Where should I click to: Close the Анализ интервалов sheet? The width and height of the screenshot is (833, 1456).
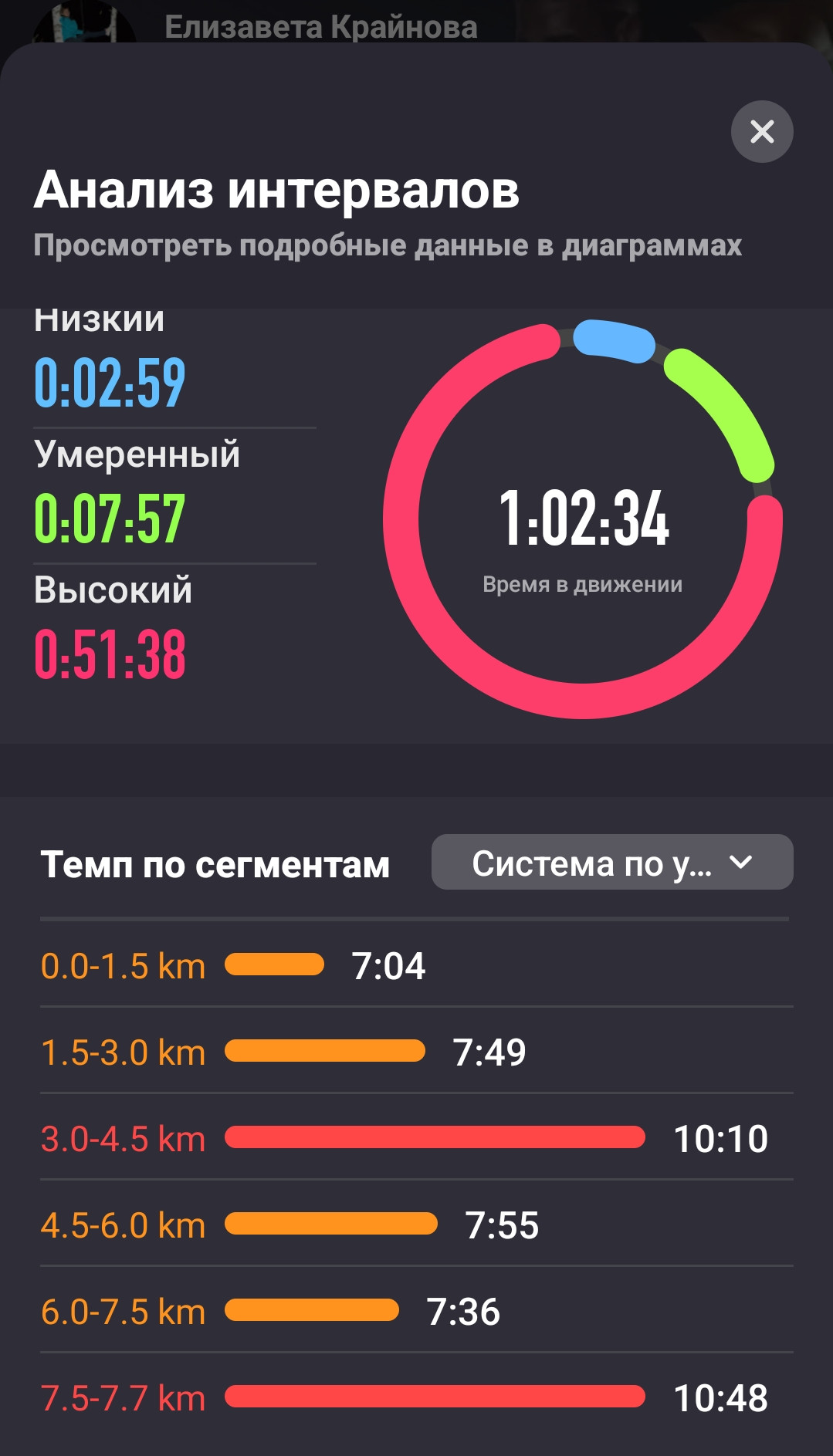762,132
